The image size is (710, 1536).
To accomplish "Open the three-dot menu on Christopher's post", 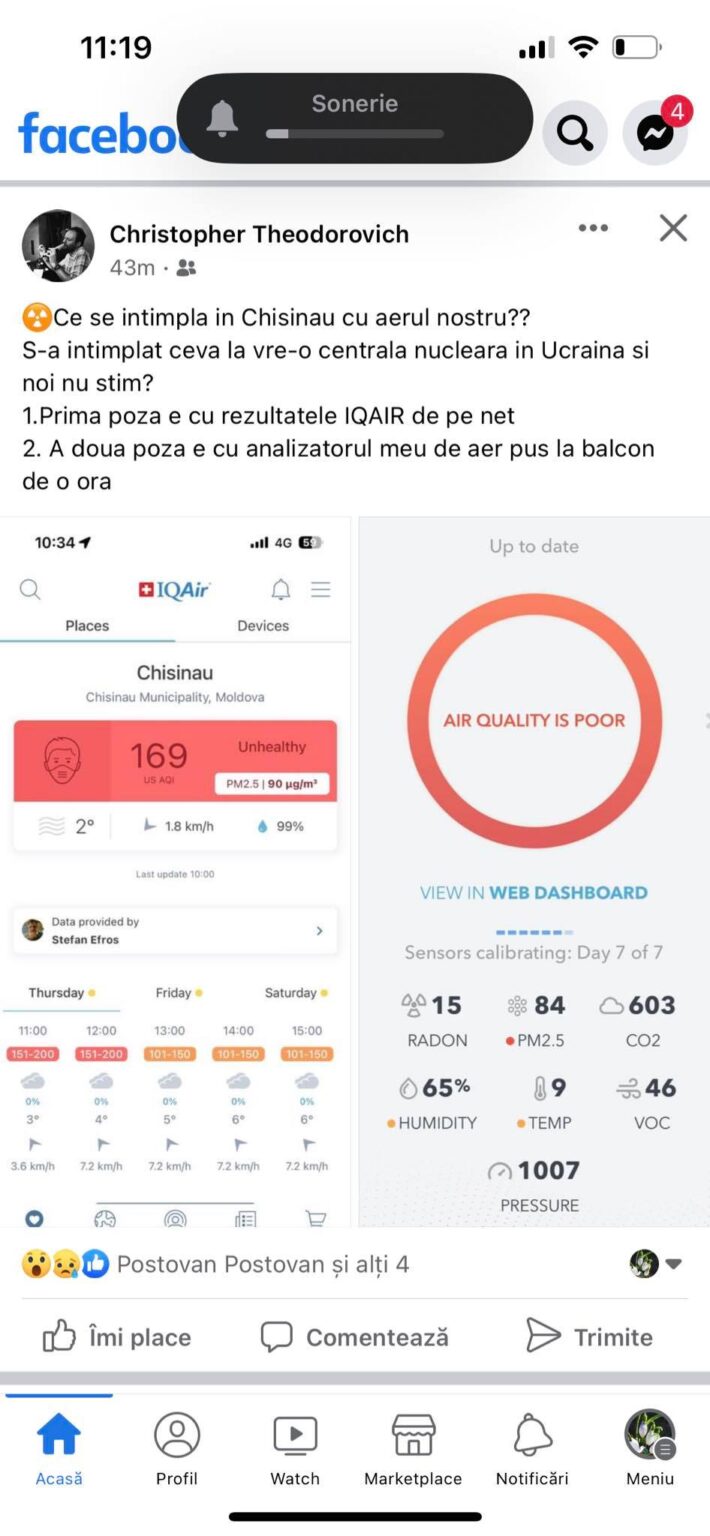I will [593, 228].
